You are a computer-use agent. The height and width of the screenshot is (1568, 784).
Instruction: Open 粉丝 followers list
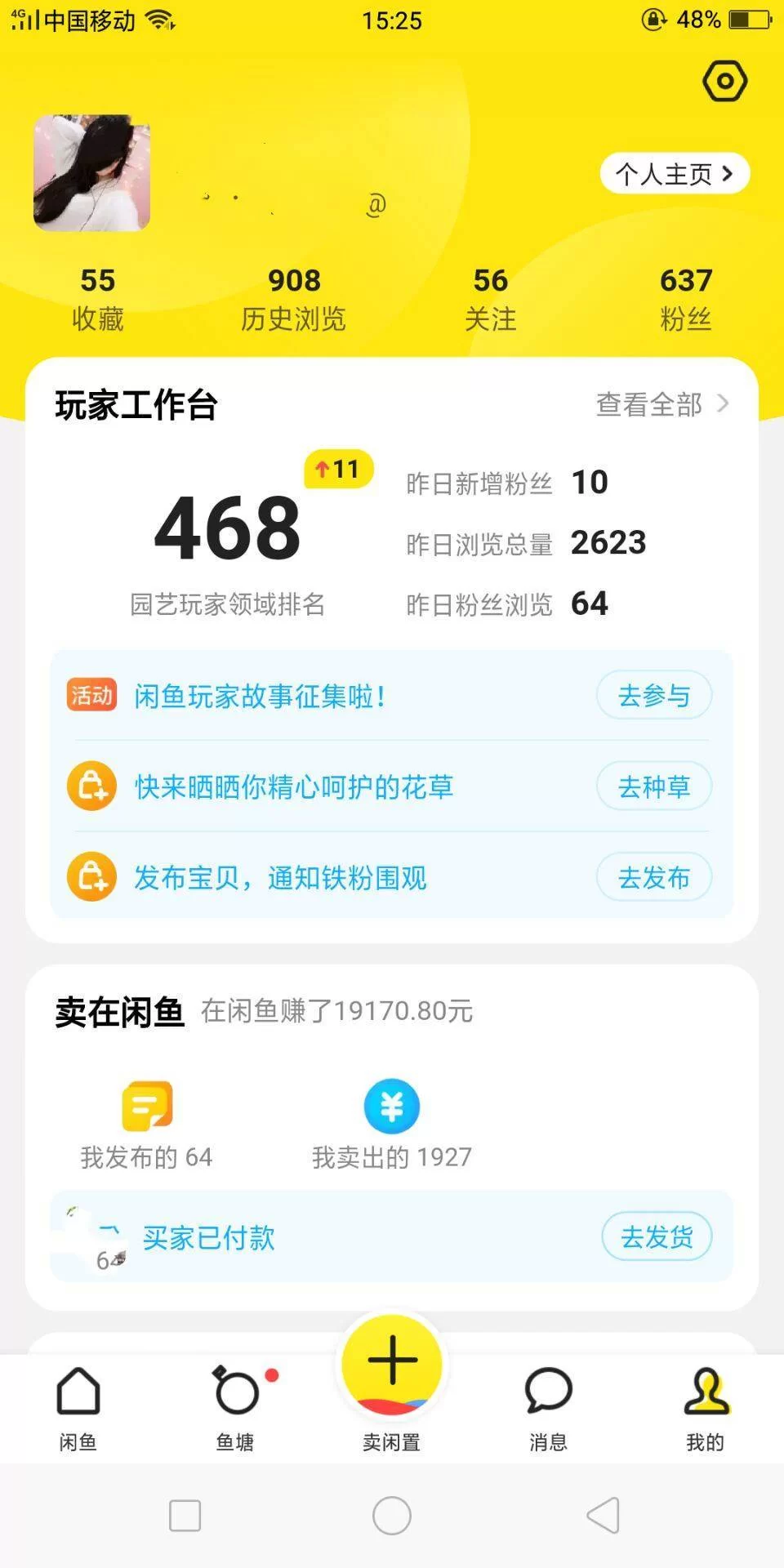click(685, 300)
